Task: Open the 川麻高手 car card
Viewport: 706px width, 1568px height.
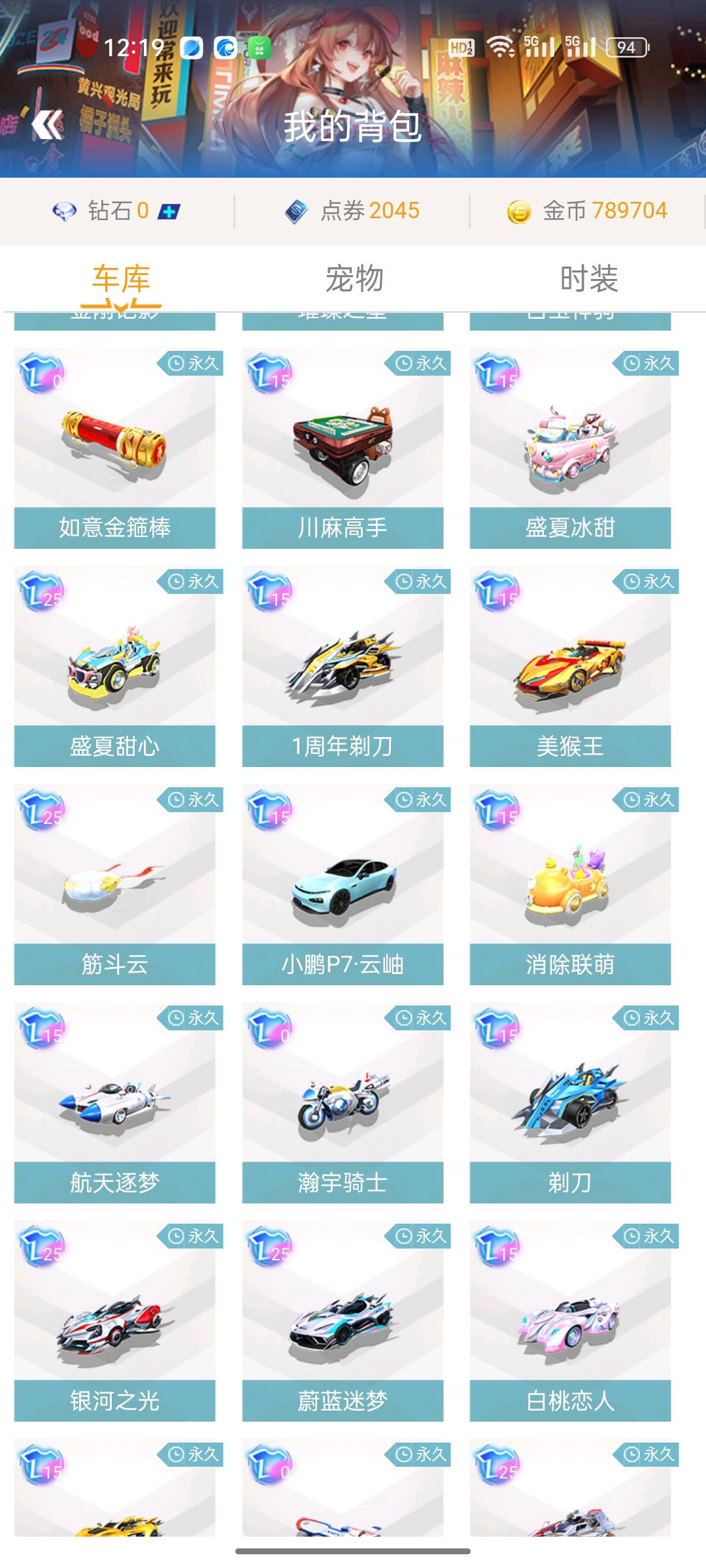Action: point(343,448)
